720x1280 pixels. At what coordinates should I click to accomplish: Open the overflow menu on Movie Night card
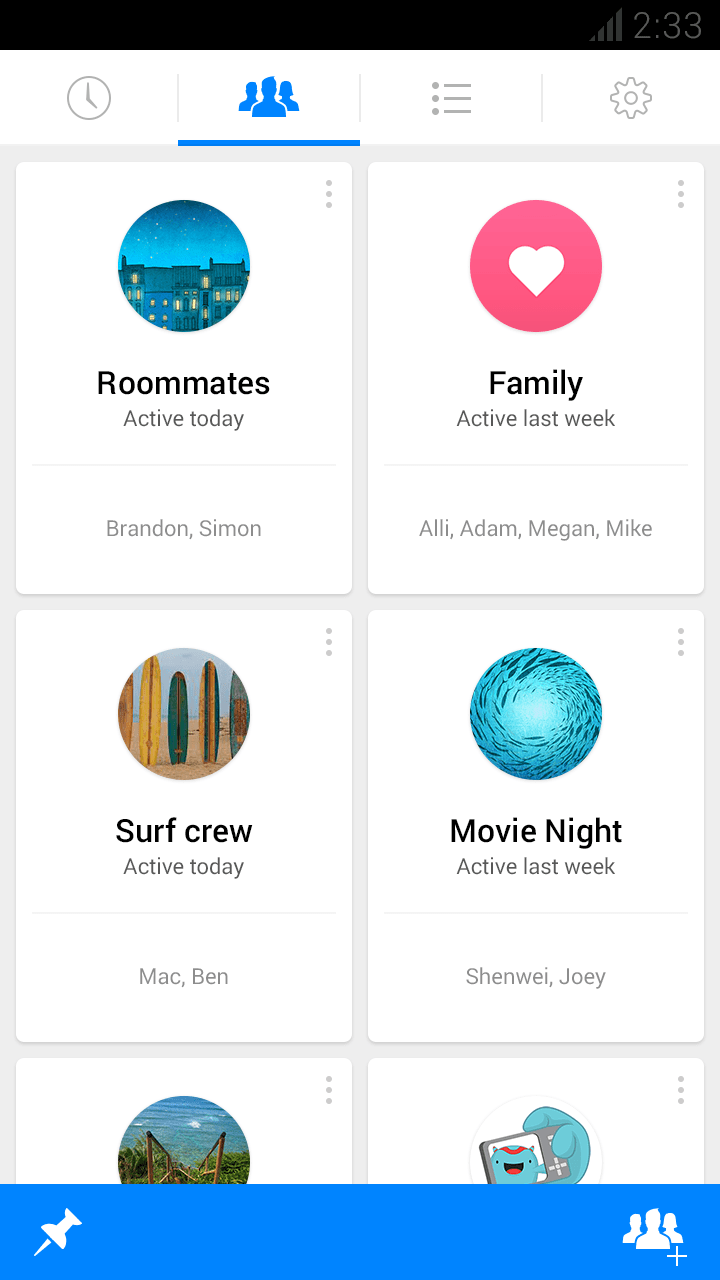click(x=680, y=642)
